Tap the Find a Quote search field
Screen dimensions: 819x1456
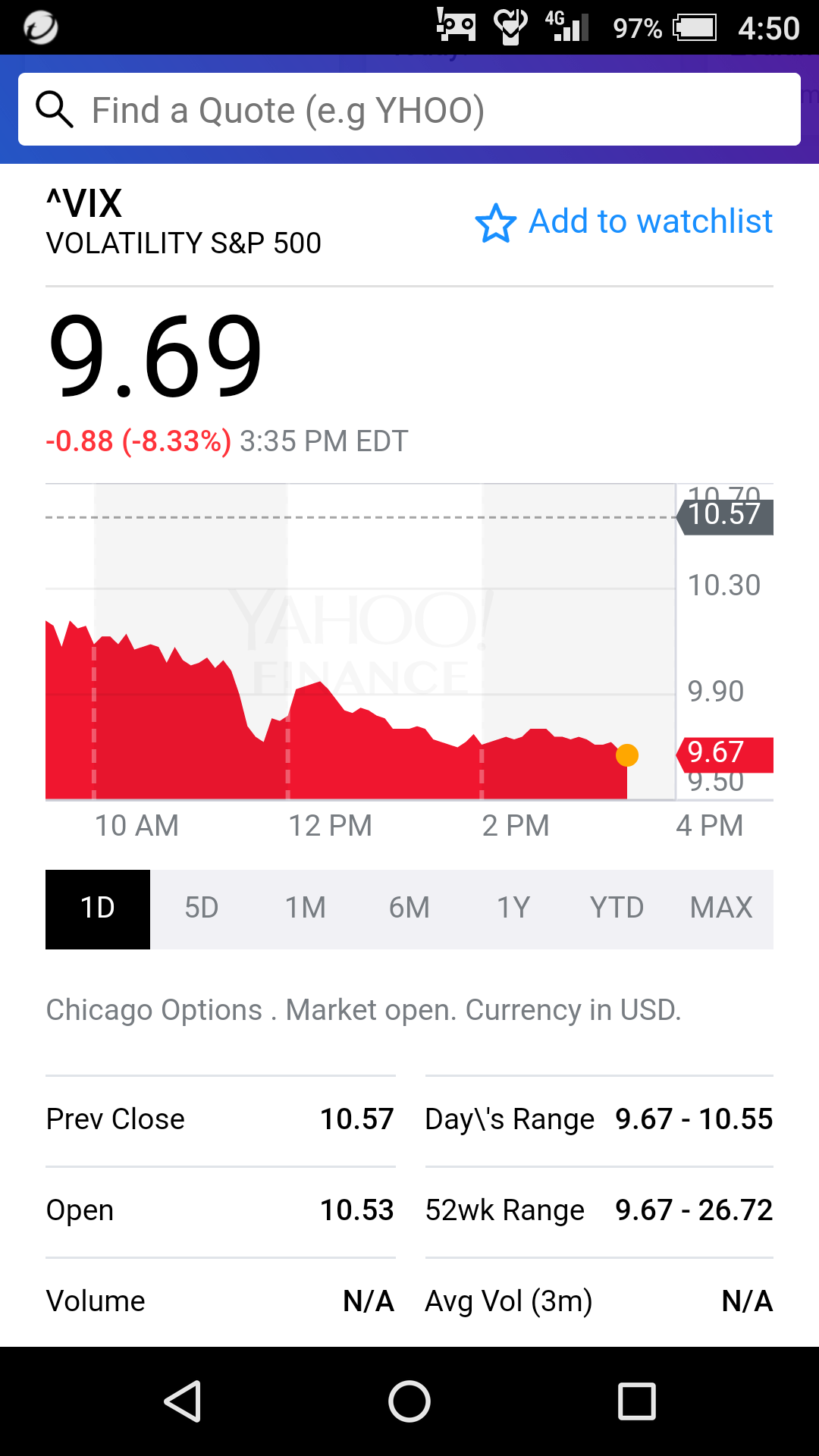(409, 110)
